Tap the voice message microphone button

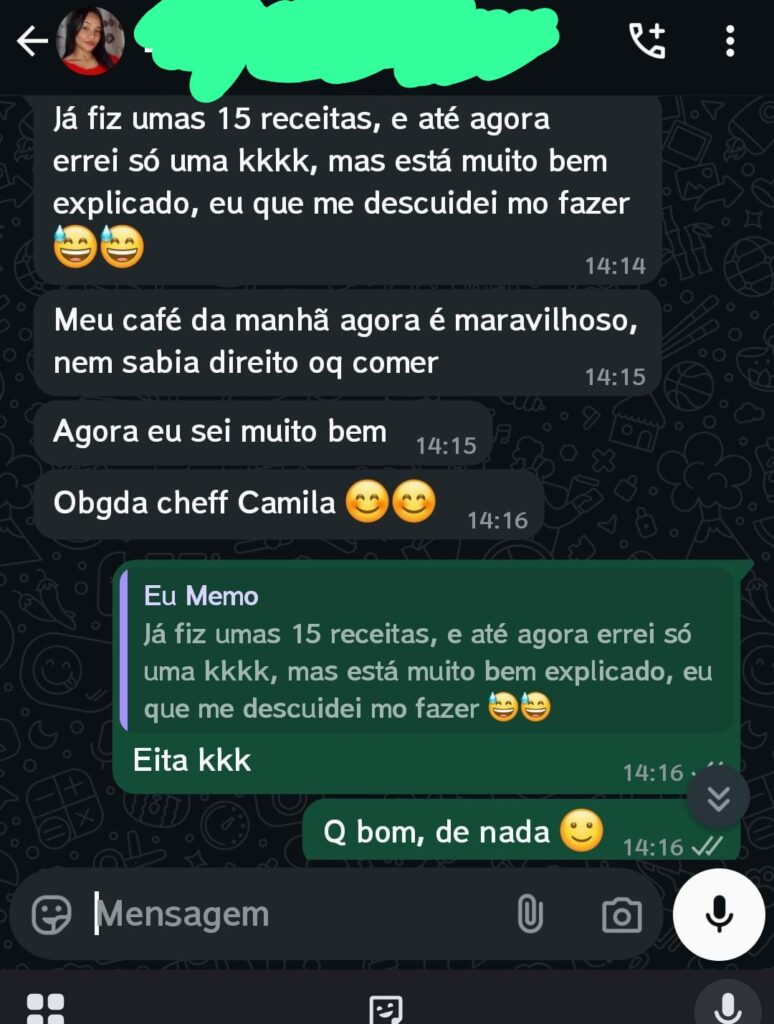click(719, 914)
